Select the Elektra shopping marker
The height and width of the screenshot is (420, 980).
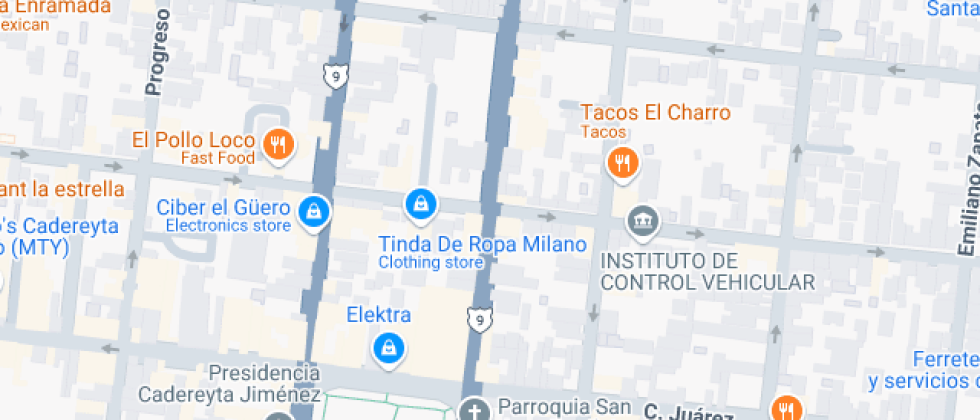tap(387, 347)
